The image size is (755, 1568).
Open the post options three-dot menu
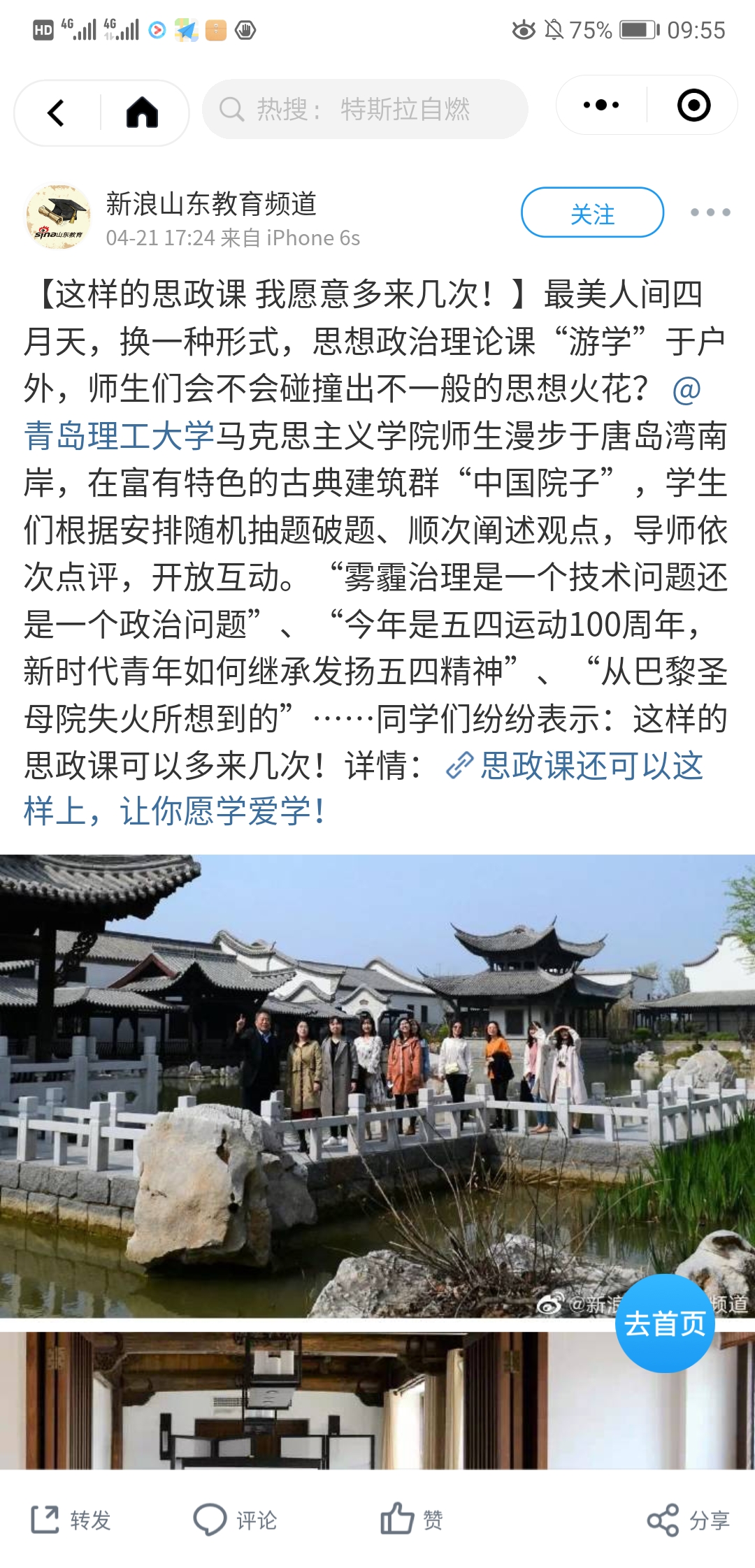tap(710, 212)
